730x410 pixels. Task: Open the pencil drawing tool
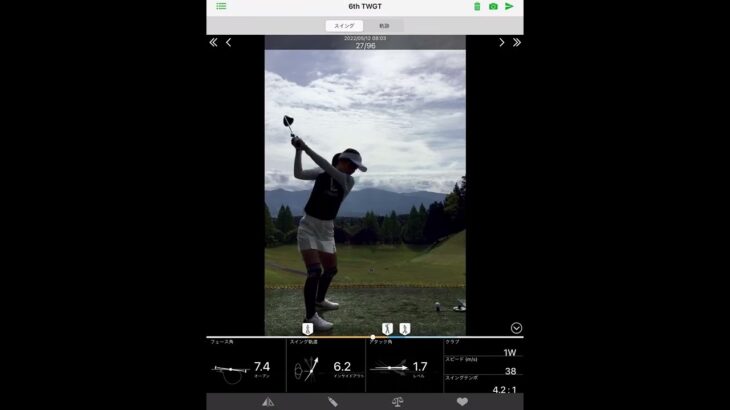point(333,401)
